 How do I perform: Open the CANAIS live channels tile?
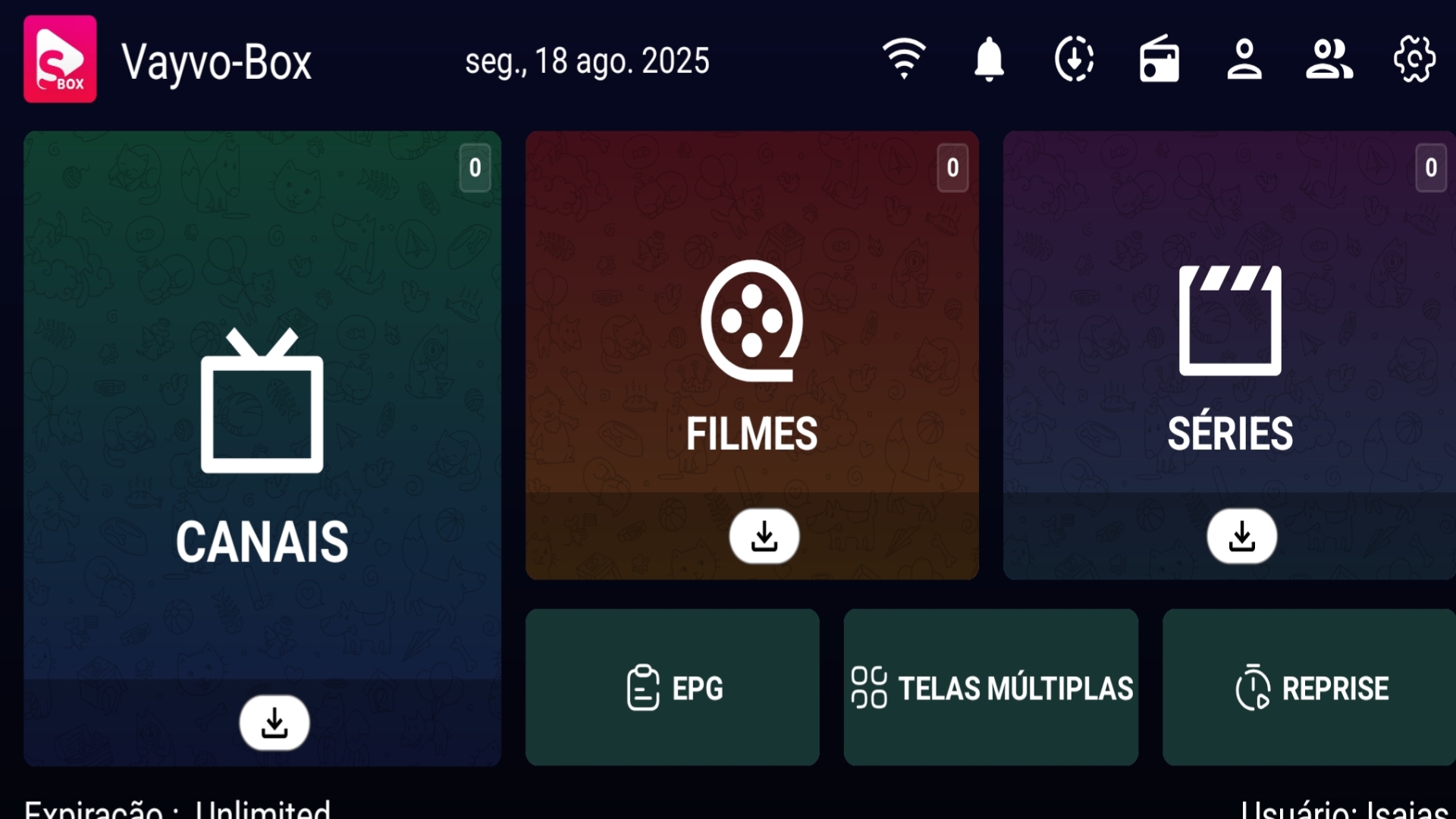262,425
